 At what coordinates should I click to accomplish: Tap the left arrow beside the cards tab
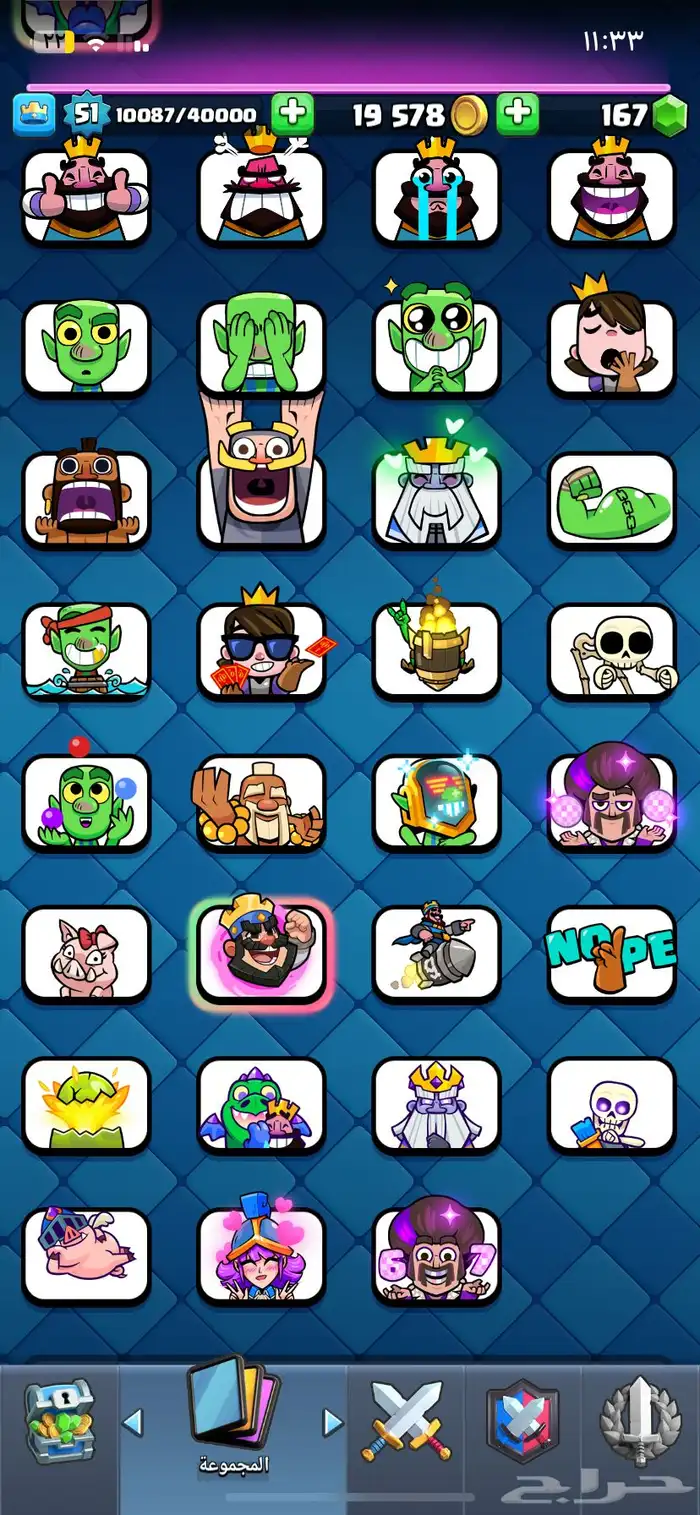click(x=132, y=1421)
